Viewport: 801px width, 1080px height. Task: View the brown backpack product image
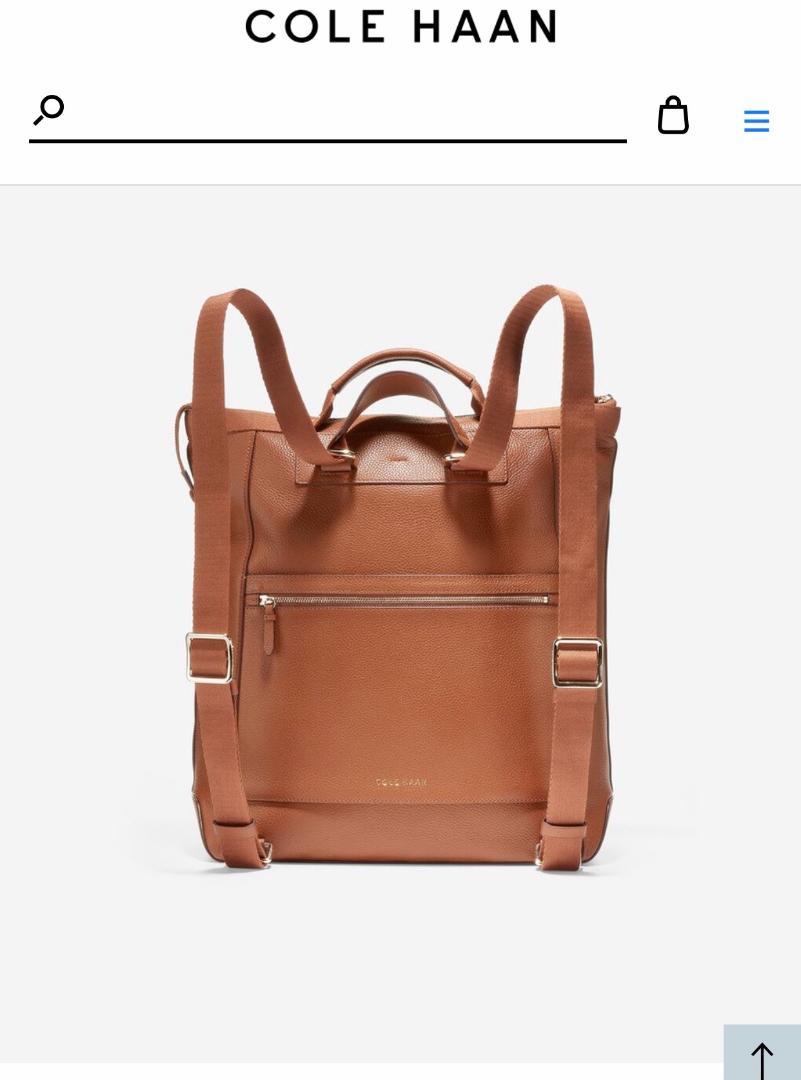coord(400,580)
